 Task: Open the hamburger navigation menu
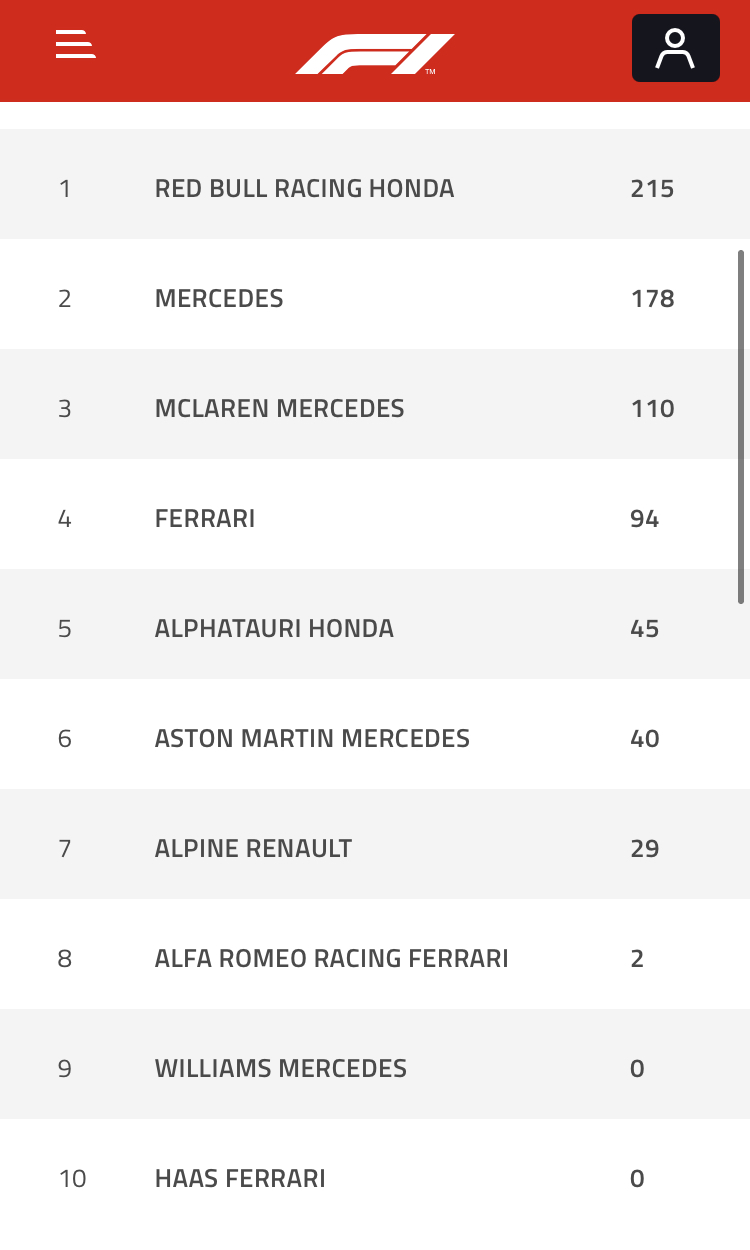tap(75, 45)
